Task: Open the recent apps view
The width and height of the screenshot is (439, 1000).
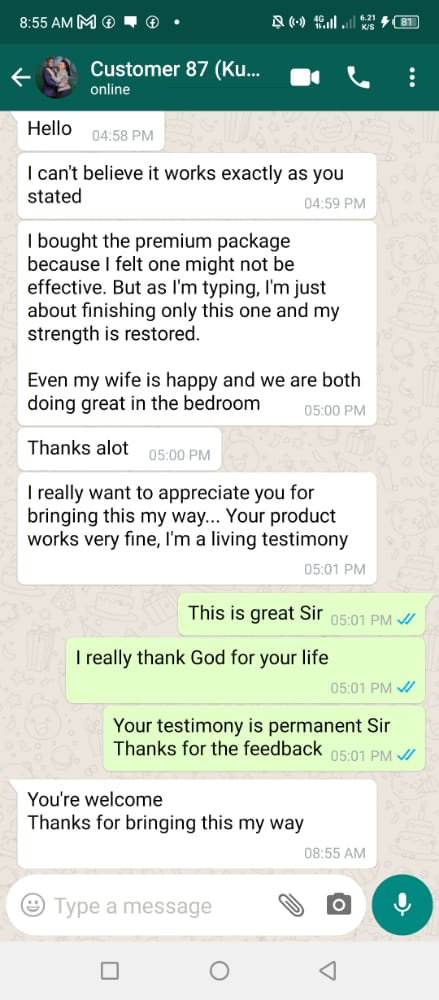Action: [110, 971]
